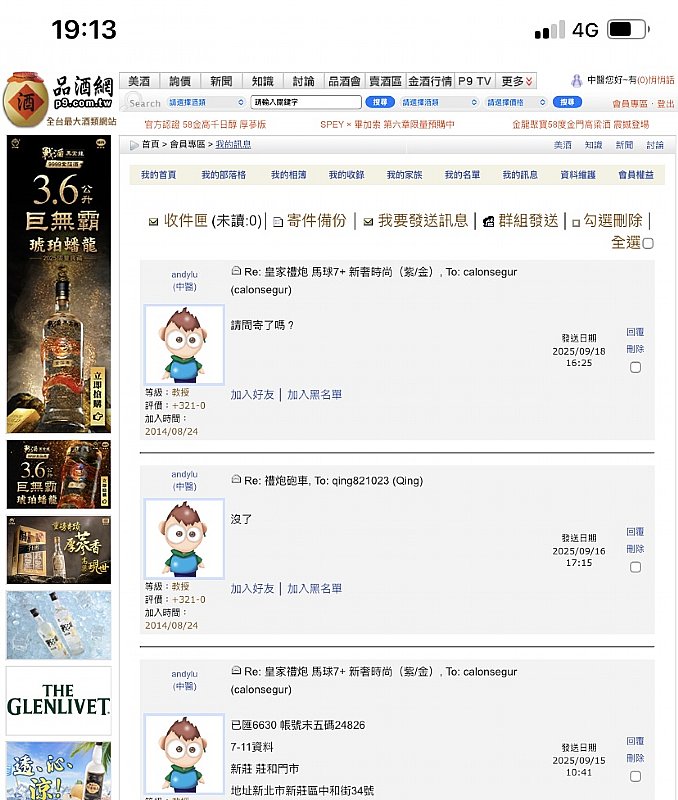This screenshot has height=800, width=678.
Task: Open the 新聞 tab in top navigation
Action: [x=221, y=81]
